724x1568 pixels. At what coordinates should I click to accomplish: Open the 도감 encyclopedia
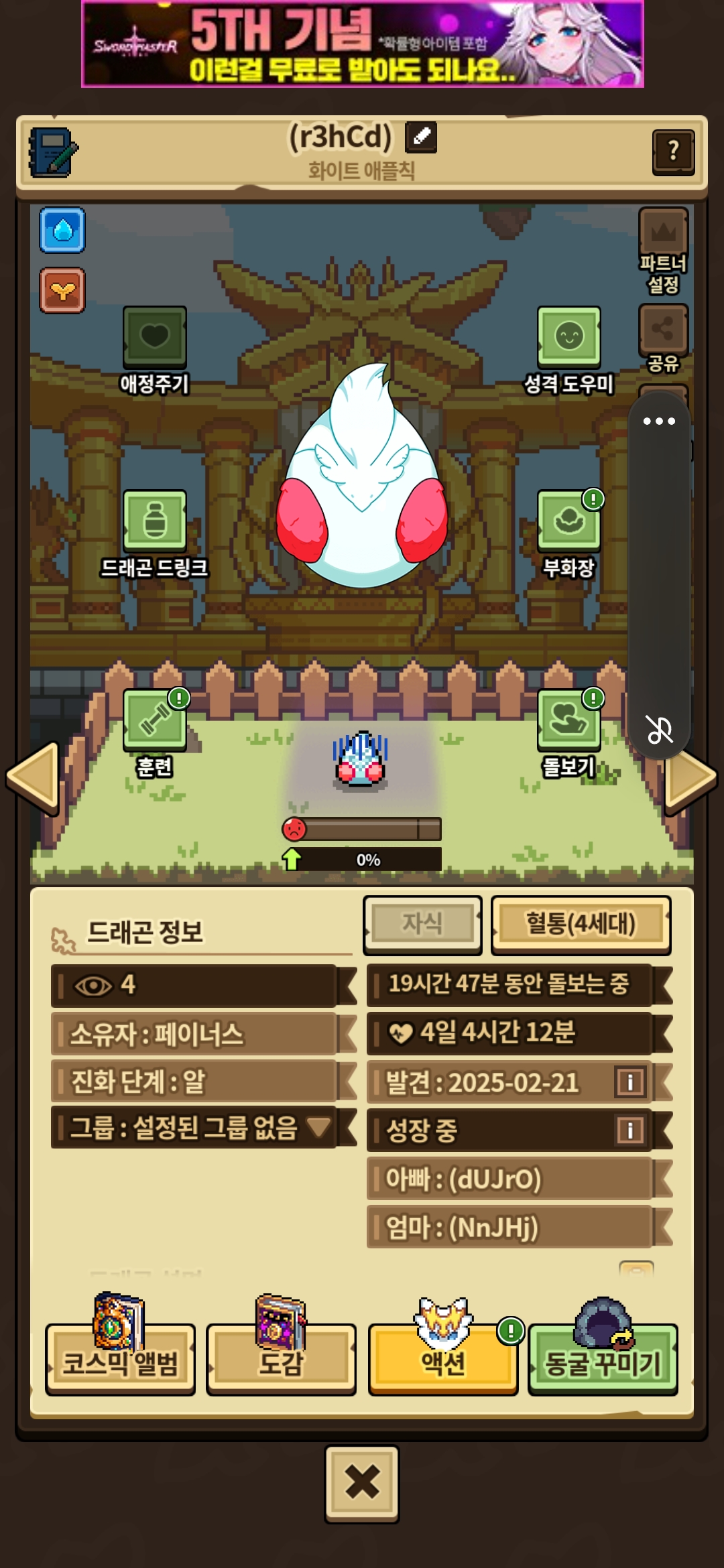(281, 1360)
